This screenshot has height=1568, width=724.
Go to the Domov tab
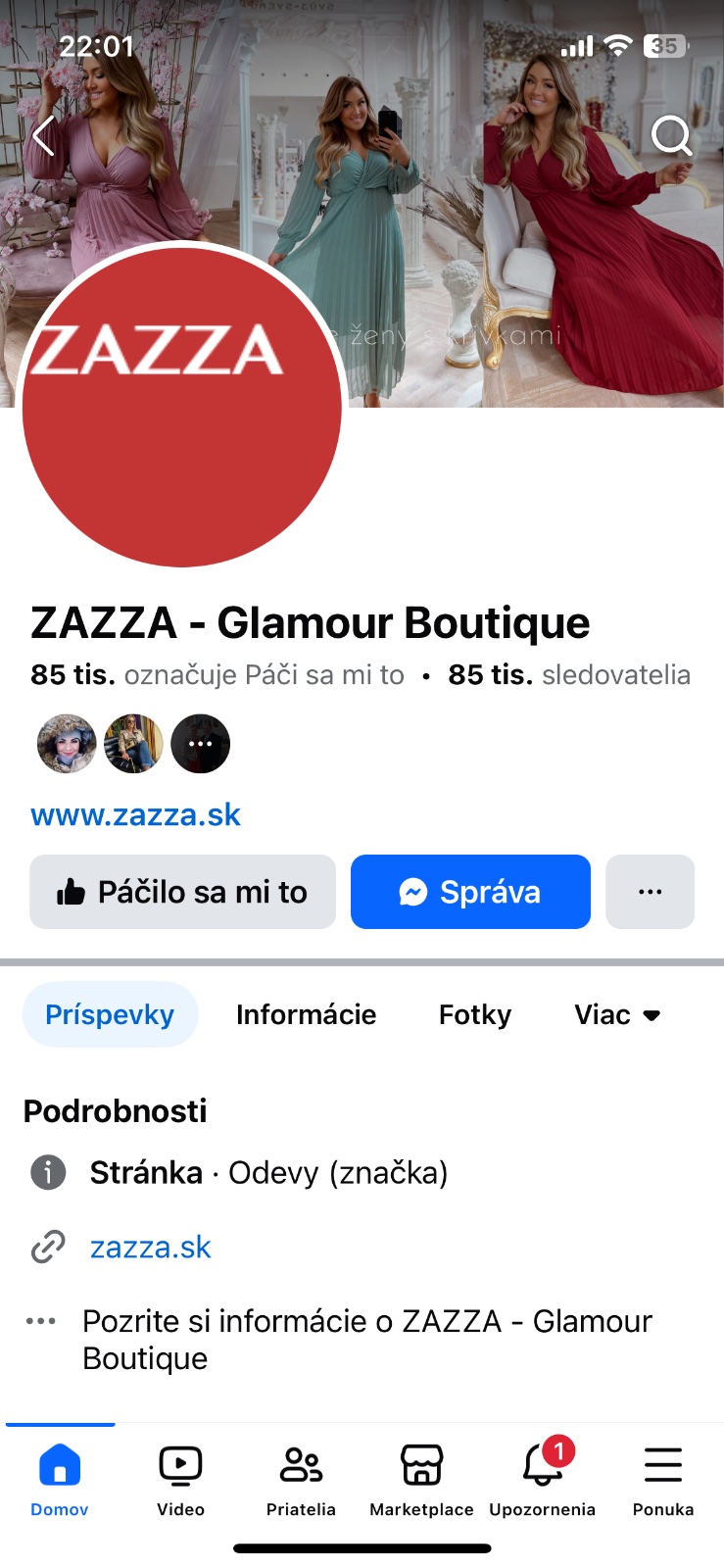pyautogui.click(x=60, y=1480)
